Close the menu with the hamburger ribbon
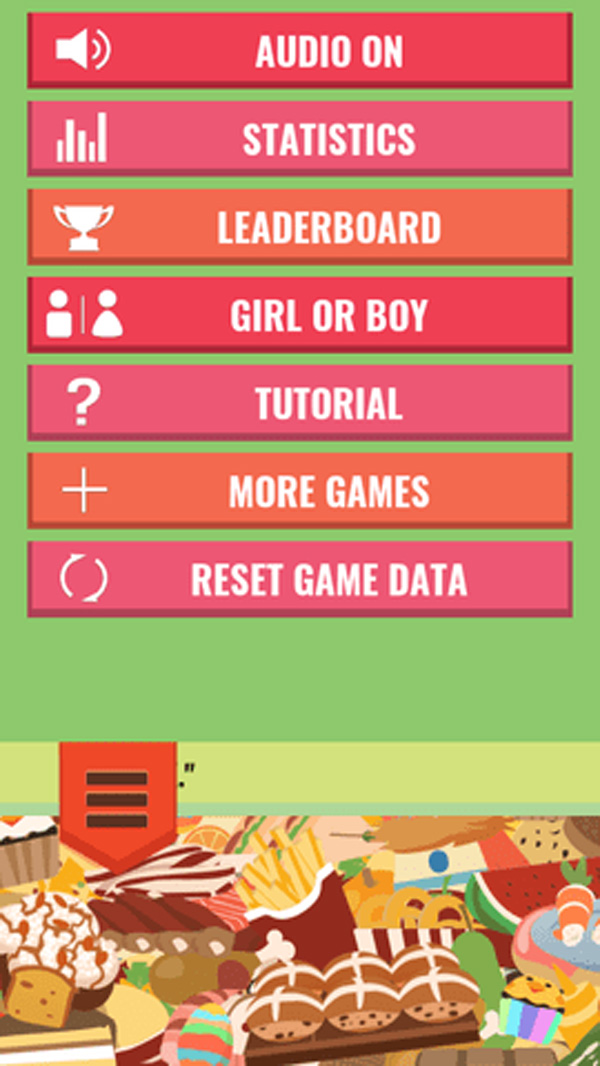This screenshot has height=1066, width=600. tap(117, 798)
